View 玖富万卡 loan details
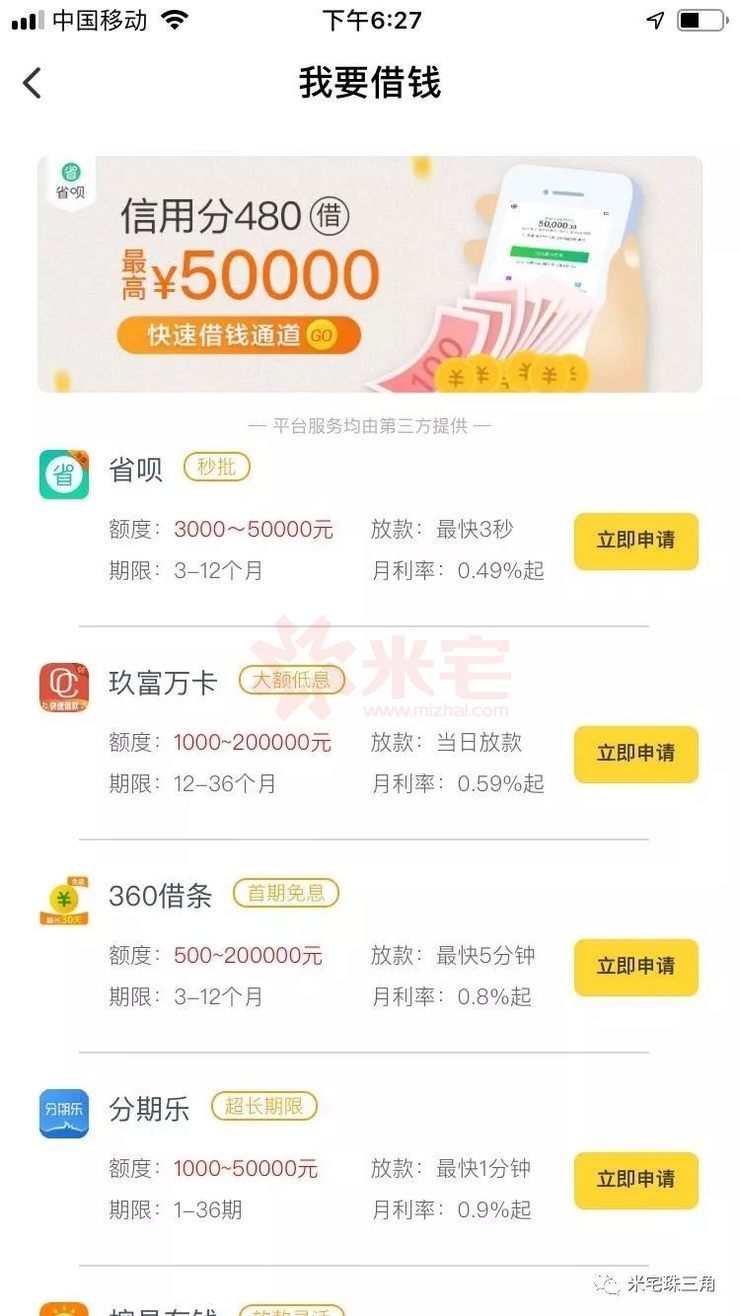The width and height of the screenshot is (740, 1316). tap(162, 683)
